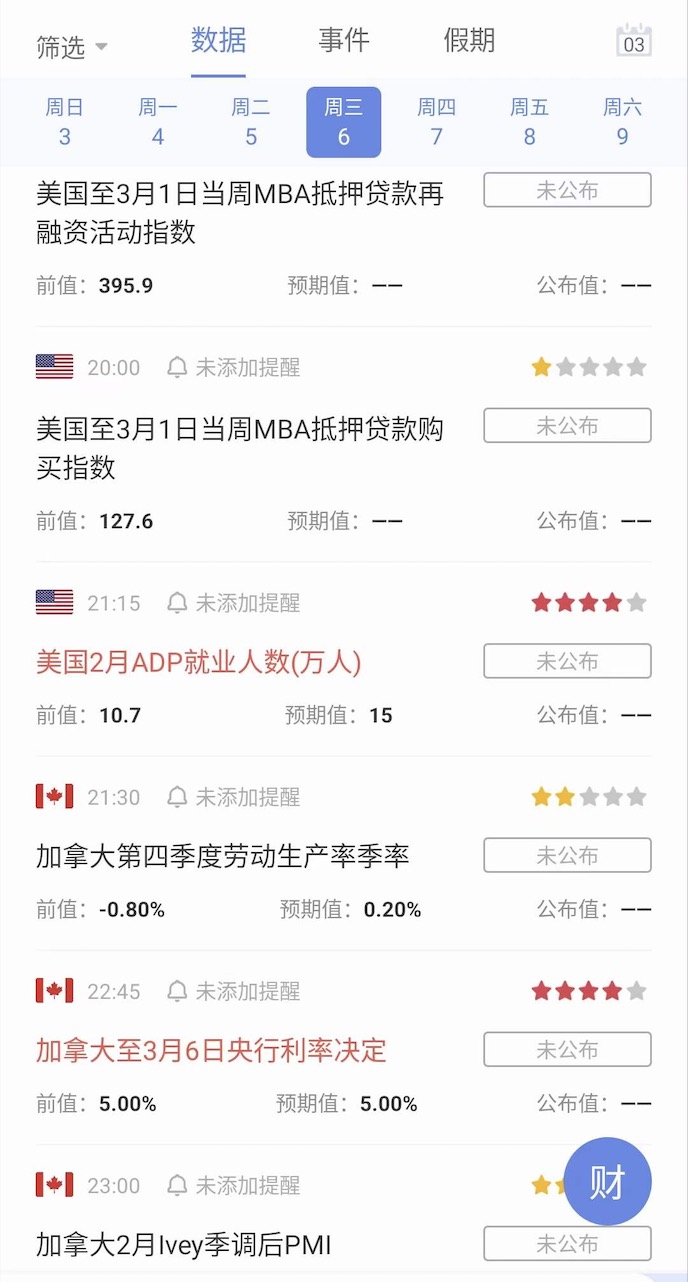Select 周五 8 in the date strip
Viewport: 688px width, 1282px height.
(x=529, y=122)
